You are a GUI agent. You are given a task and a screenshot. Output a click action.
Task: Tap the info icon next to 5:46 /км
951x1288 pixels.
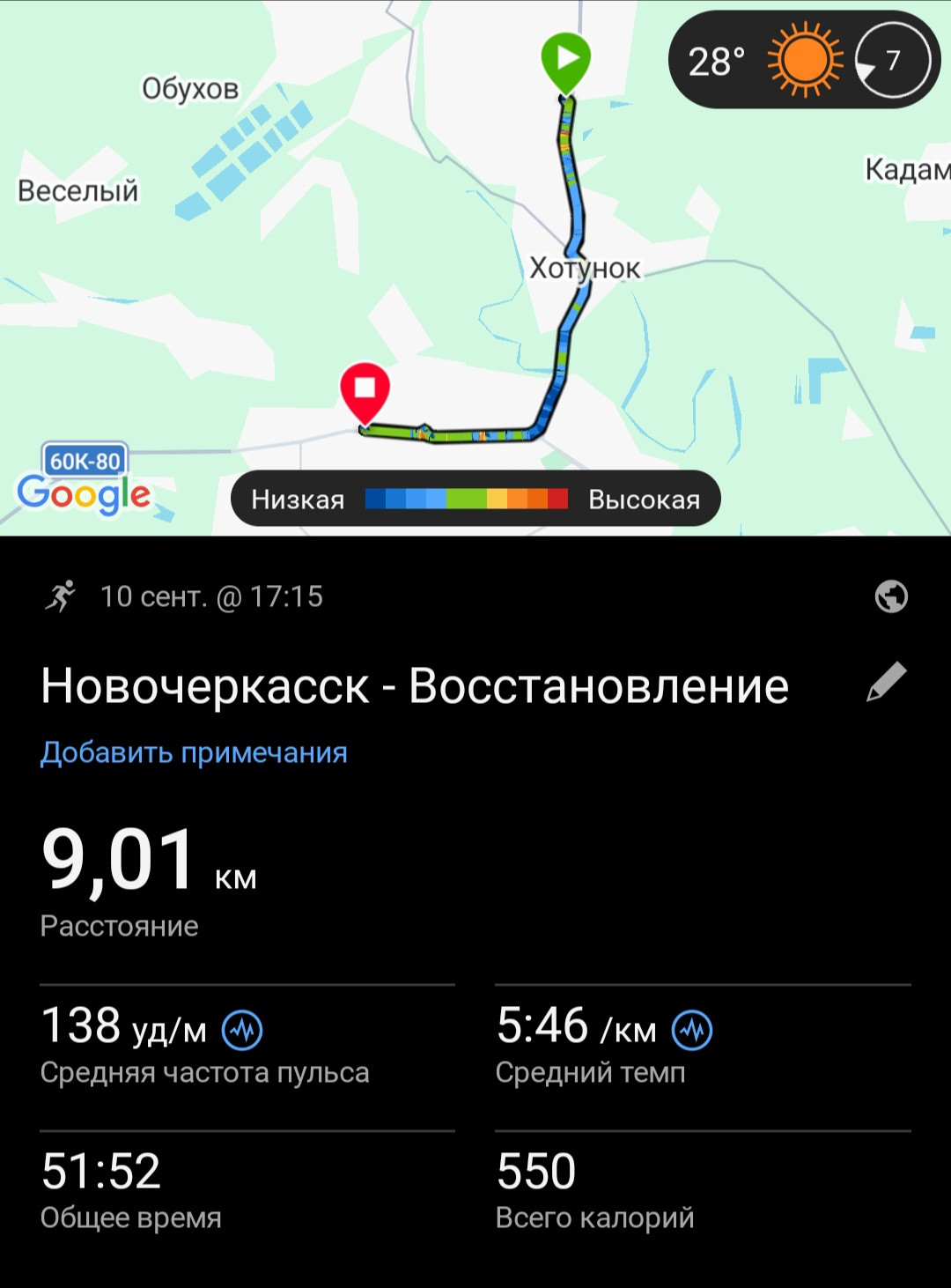point(693,1030)
